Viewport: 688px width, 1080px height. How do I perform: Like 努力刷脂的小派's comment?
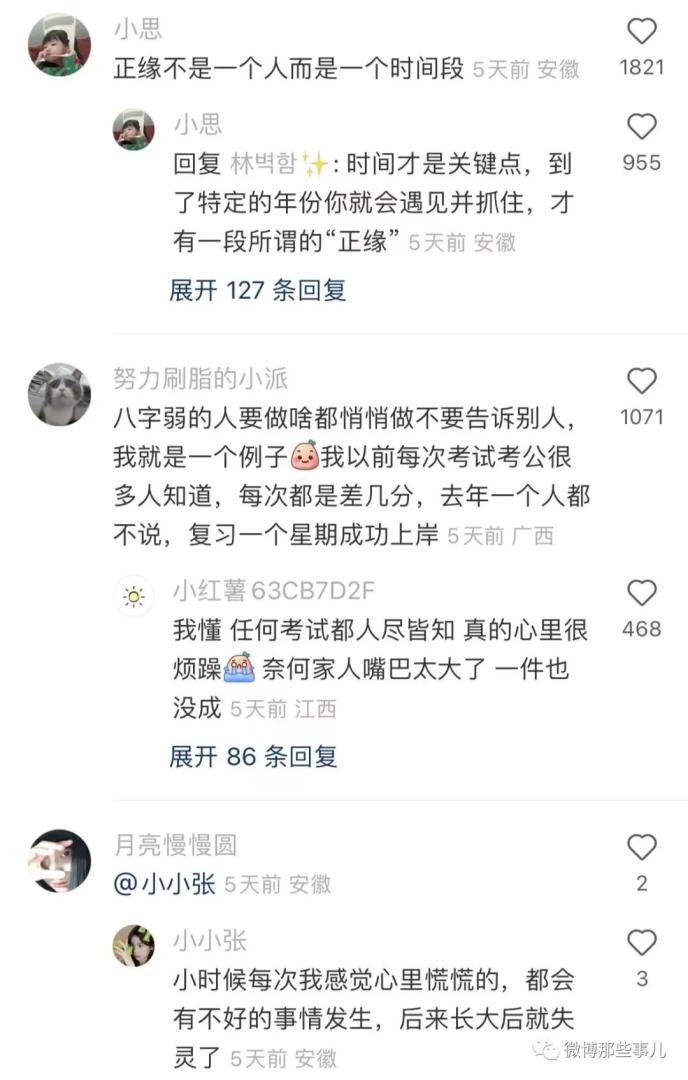(x=641, y=381)
